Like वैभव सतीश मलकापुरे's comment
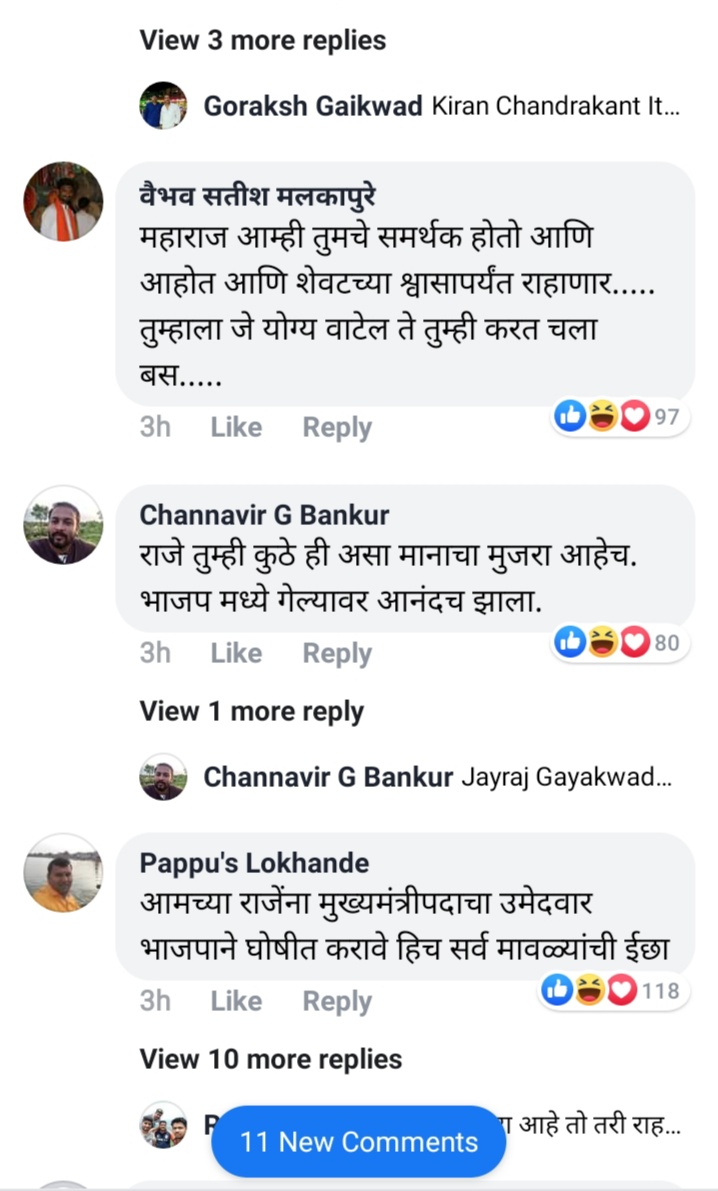Image resolution: width=718 pixels, height=1191 pixels. click(236, 427)
